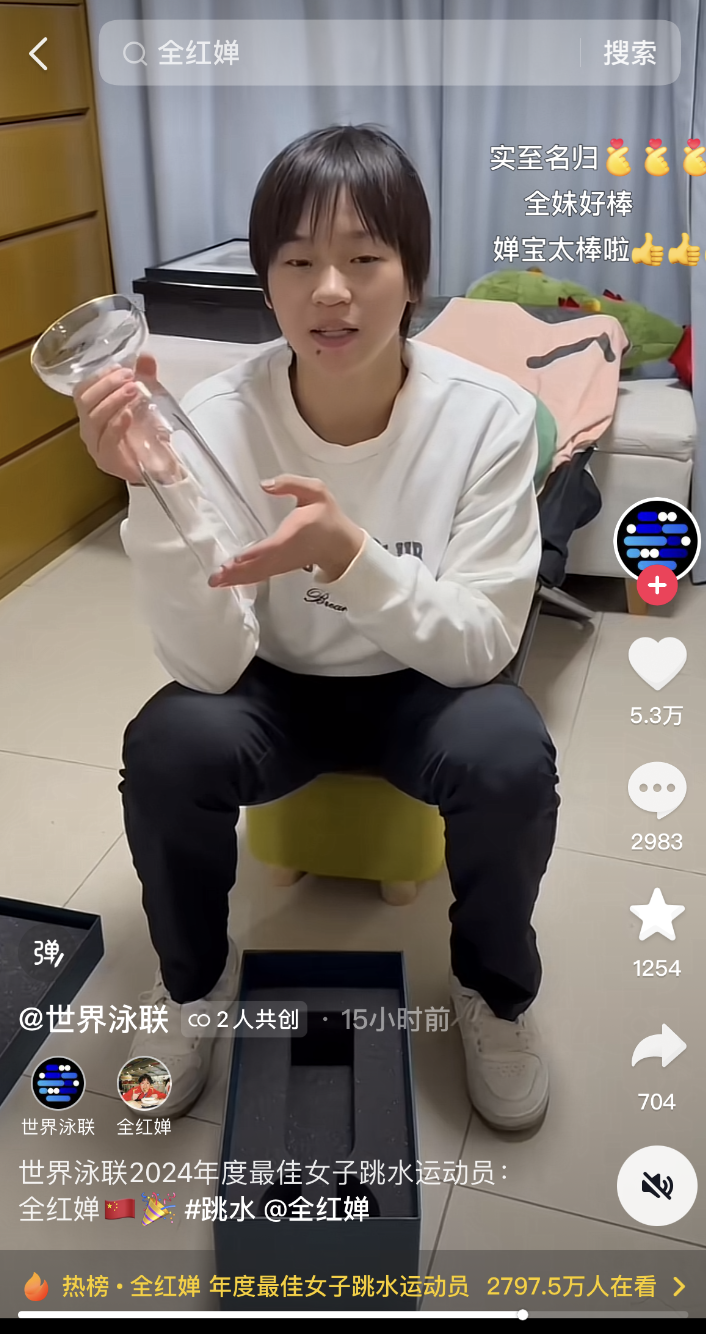Tap the @全红婵 mention in the caption
This screenshot has height=1334, width=706.
point(316,1208)
